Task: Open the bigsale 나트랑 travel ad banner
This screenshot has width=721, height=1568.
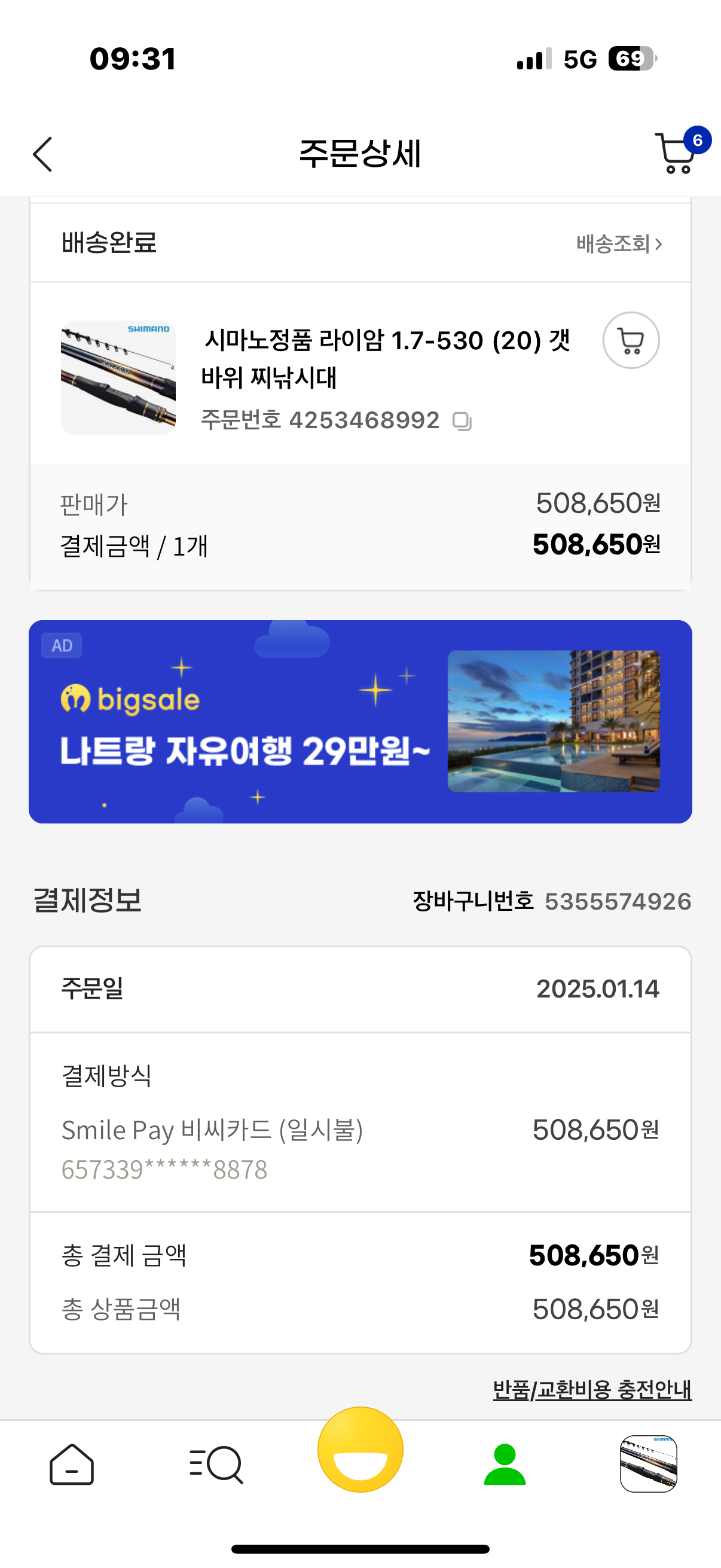Action: pos(360,721)
